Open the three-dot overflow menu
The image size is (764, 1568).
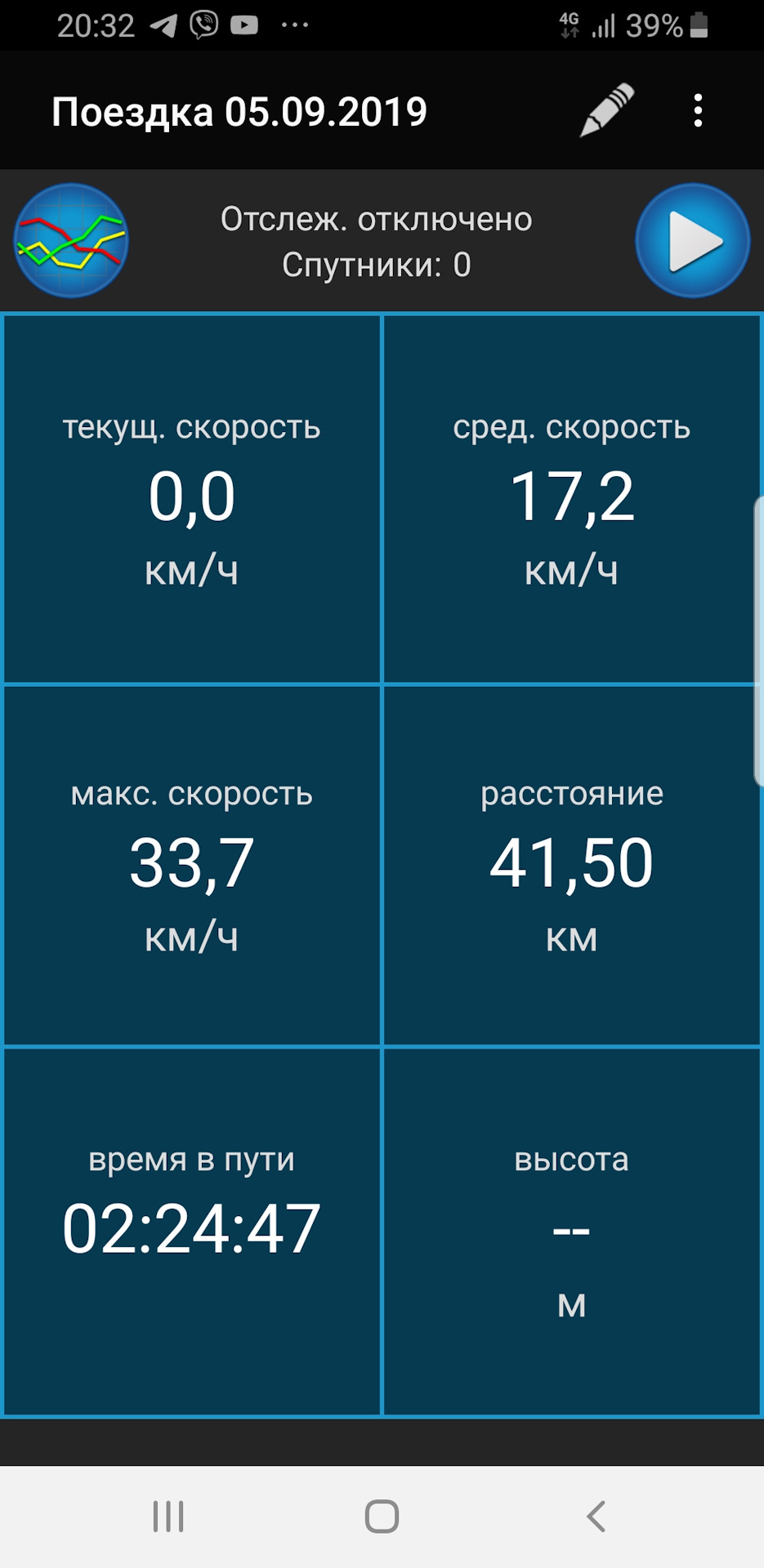coord(698,110)
